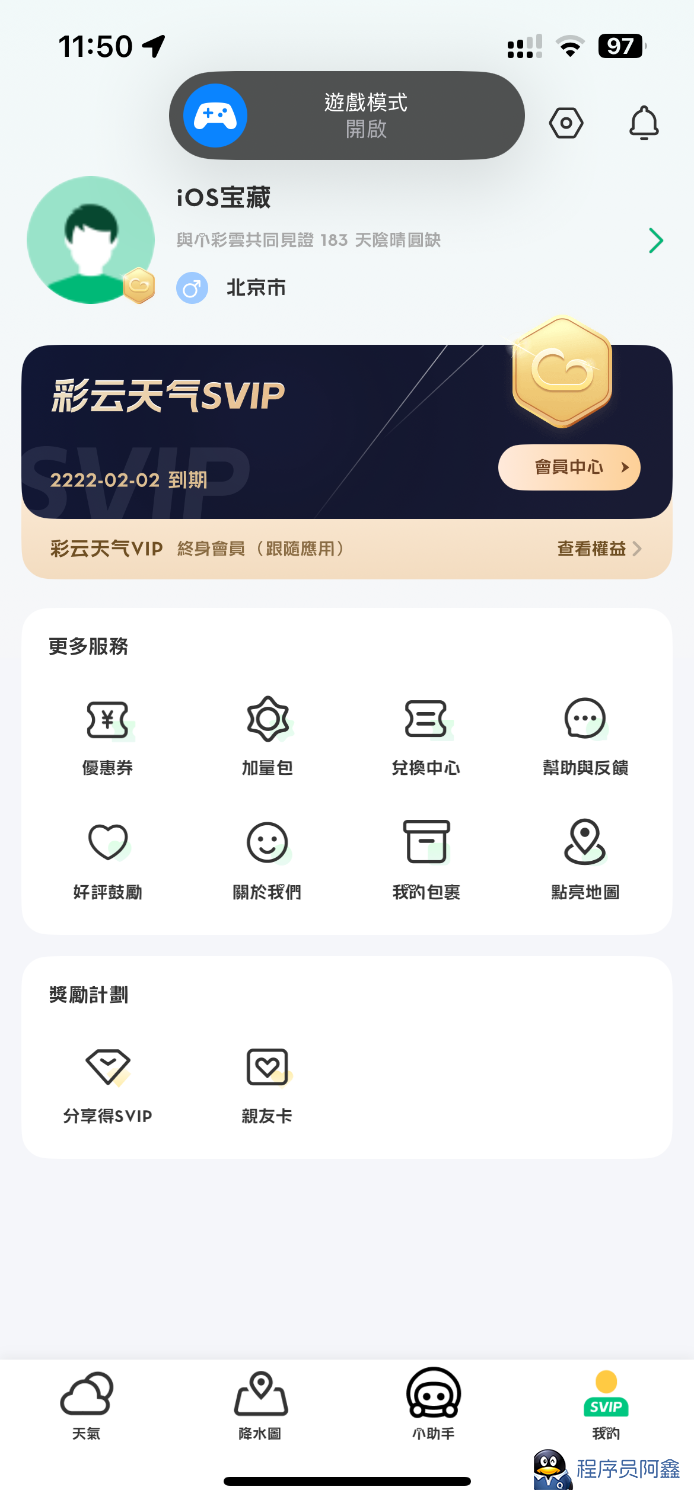Screen dimensions: 694x1500
Task: Open 分享得SVIP reward
Action: (108, 1086)
